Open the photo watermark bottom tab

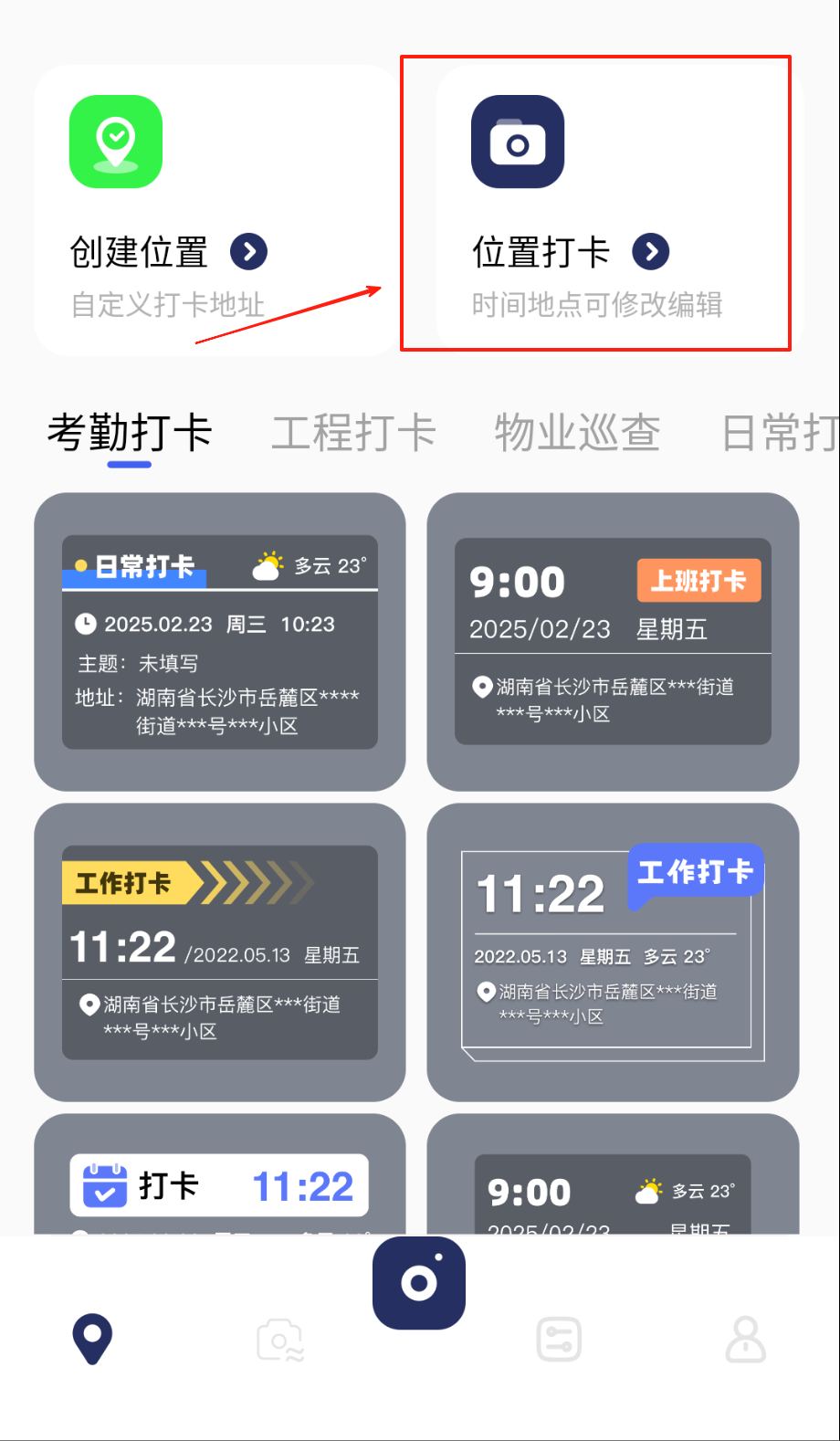[x=280, y=1341]
